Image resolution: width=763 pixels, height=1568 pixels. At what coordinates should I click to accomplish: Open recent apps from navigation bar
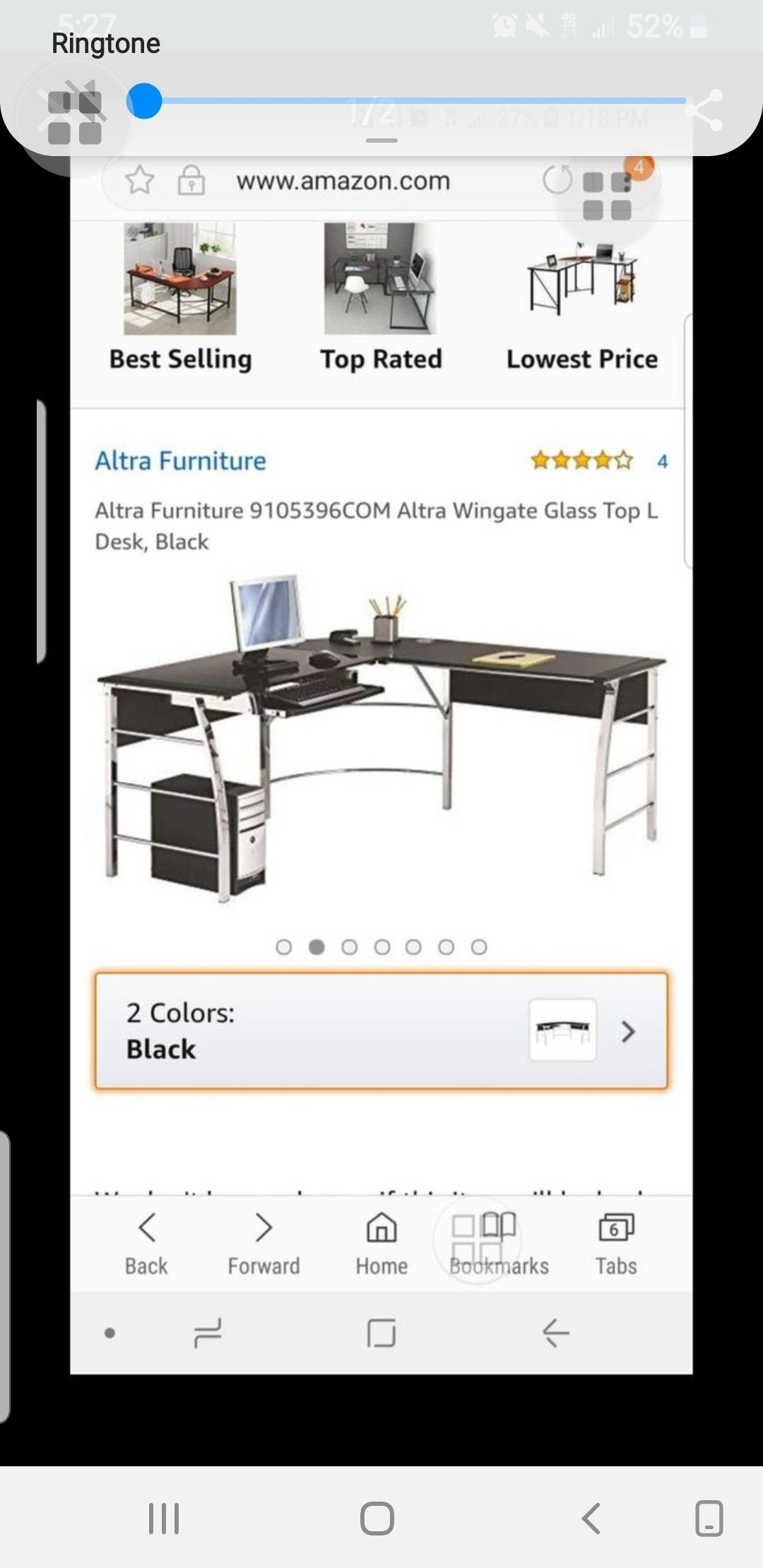164,1518
